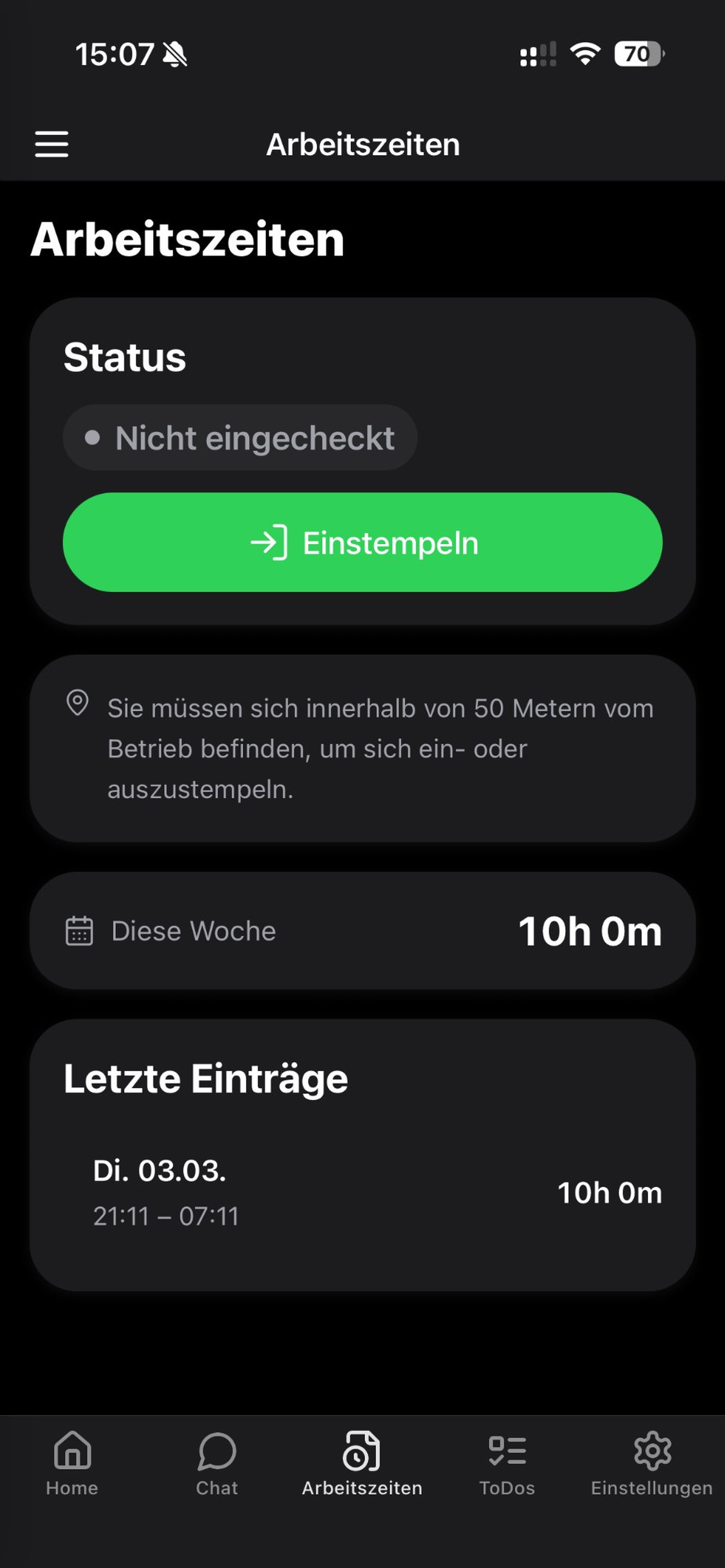Tap the battery indicator showing 70
Screen dimensions: 725x1568
point(638,55)
